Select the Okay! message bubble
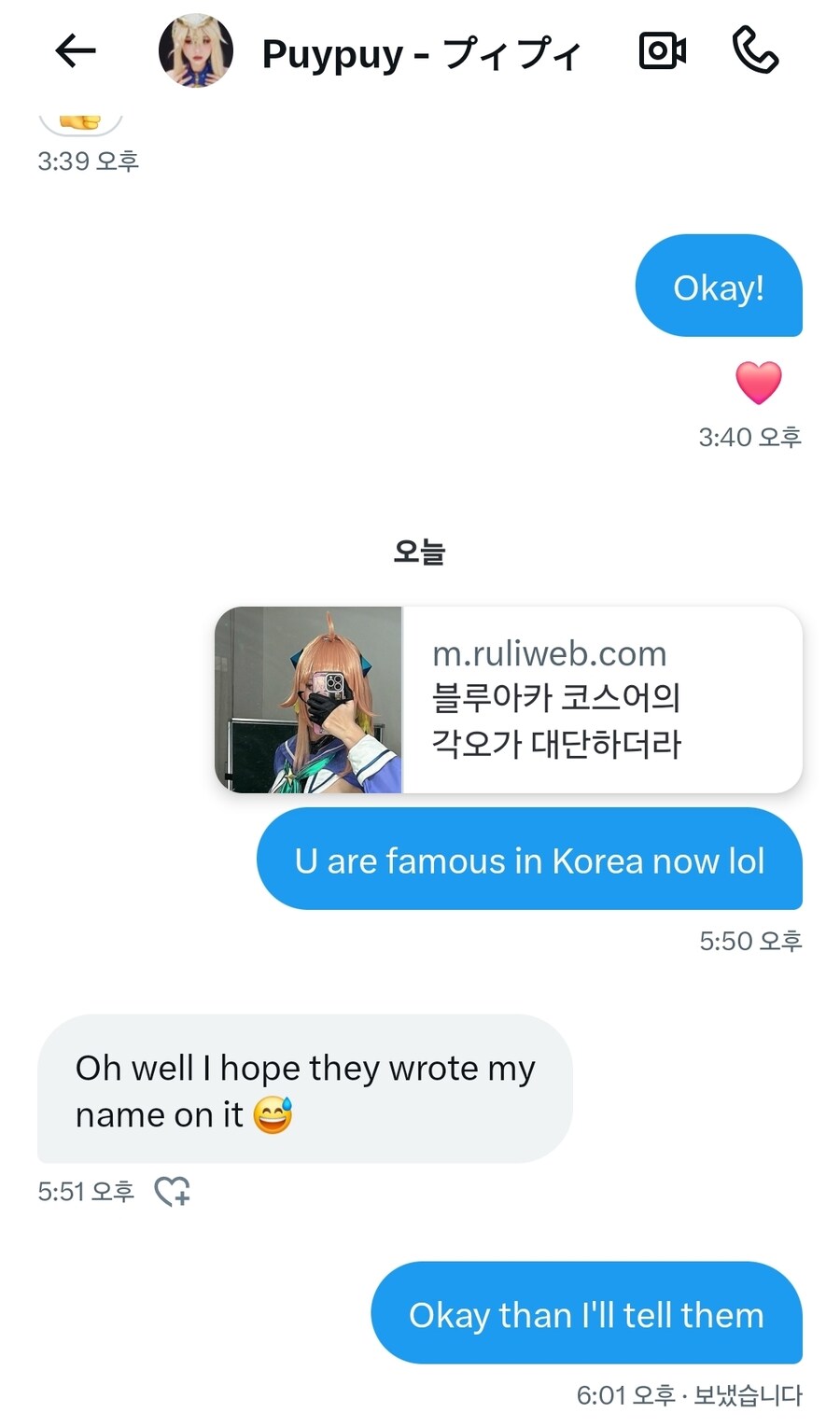 pyautogui.click(x=719, y=286)
